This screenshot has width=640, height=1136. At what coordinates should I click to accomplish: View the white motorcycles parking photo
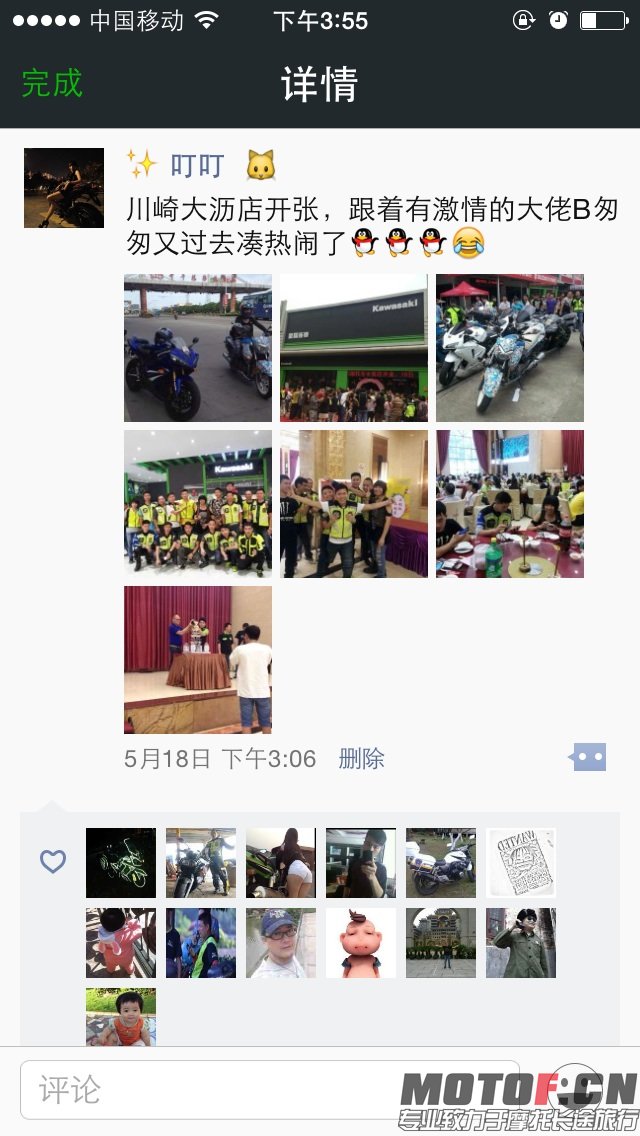pos(510,348)
